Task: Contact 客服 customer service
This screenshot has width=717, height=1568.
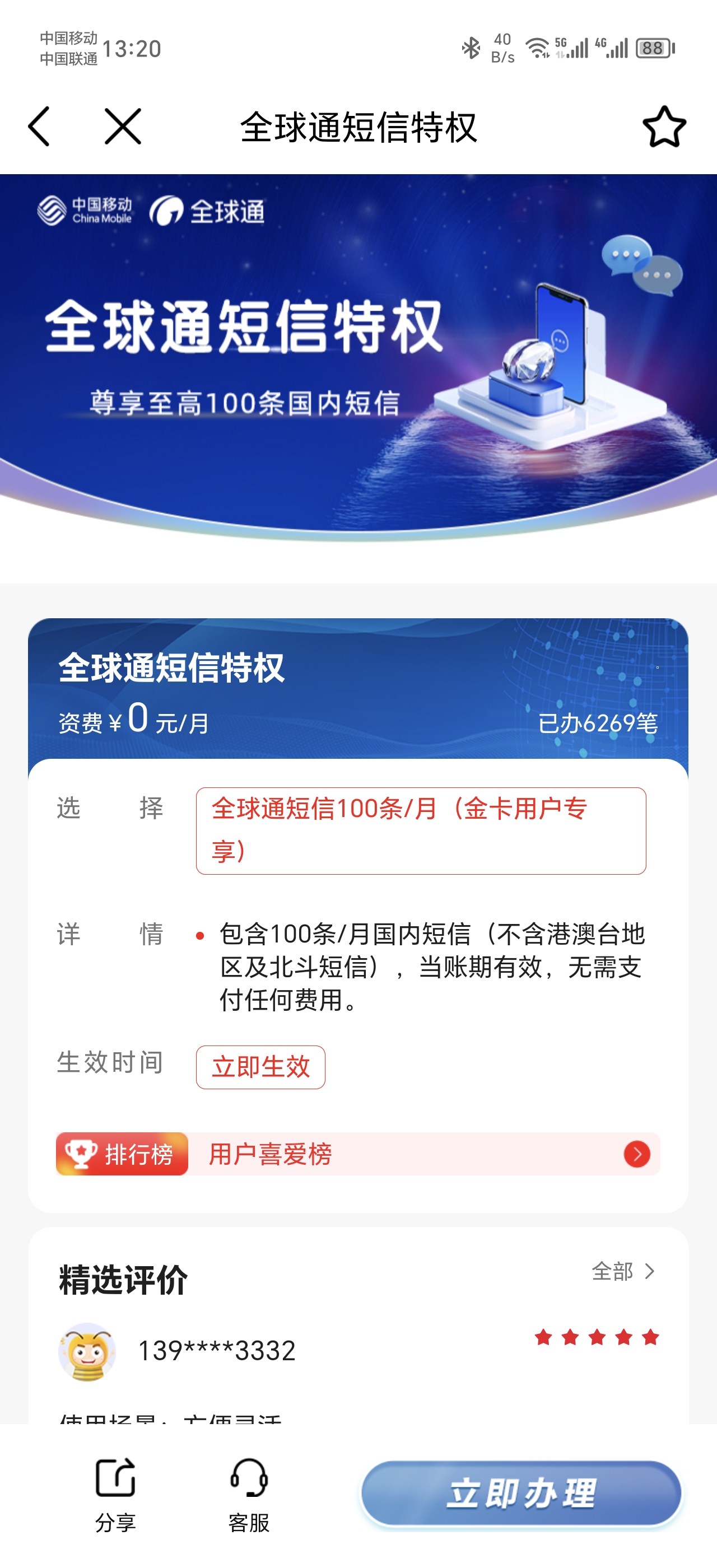Action: coord(248,1494)
